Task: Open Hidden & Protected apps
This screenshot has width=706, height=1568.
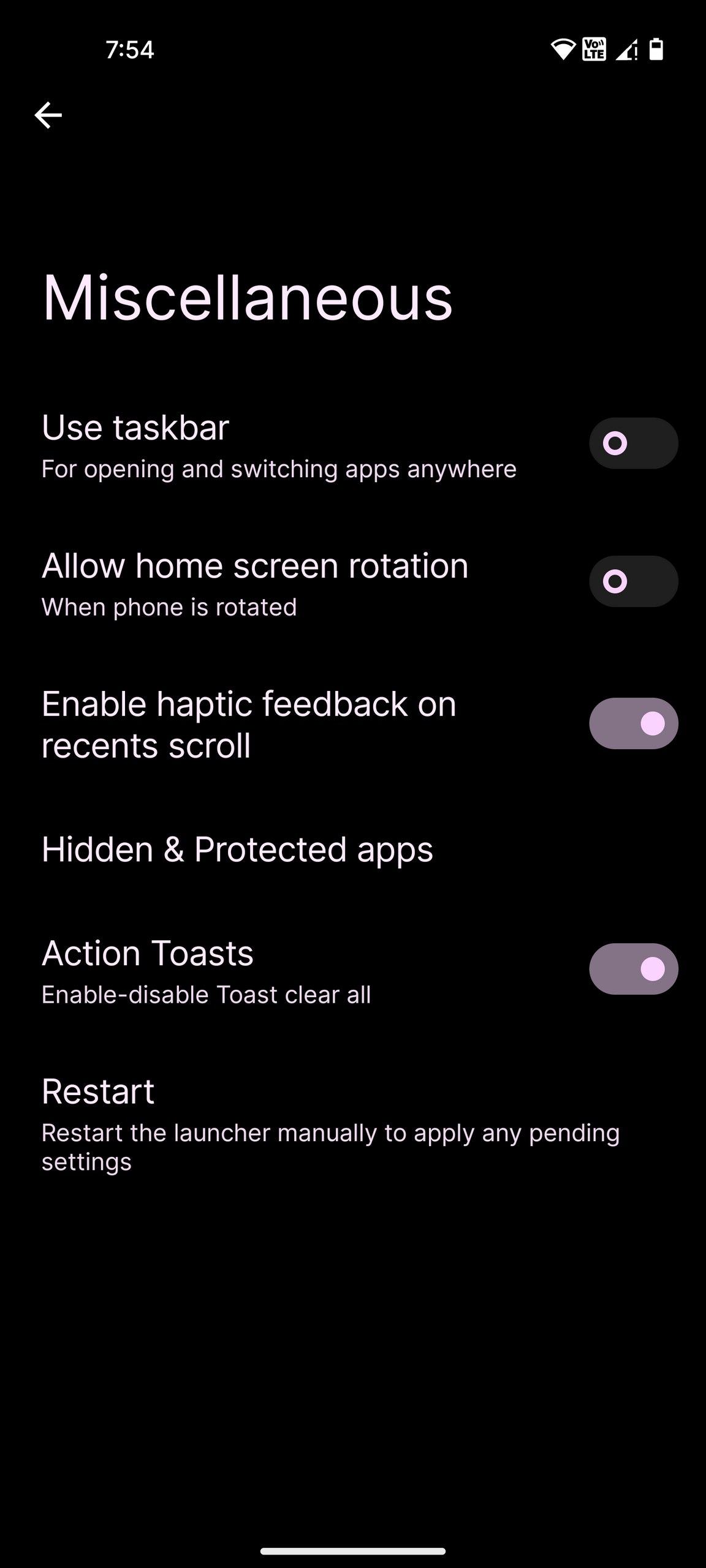Action: click(x=238, y=850)
